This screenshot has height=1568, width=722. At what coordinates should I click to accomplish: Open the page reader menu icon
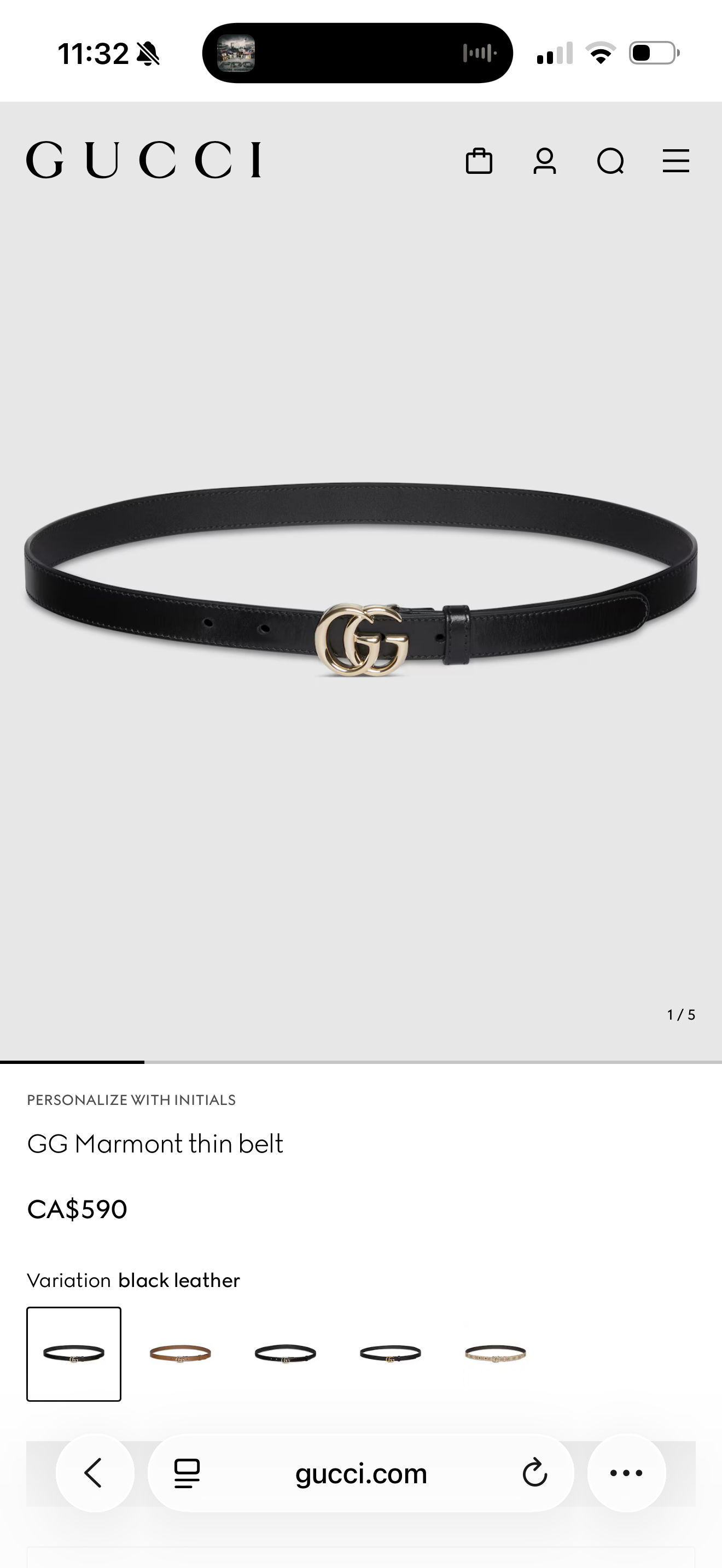187,1473
